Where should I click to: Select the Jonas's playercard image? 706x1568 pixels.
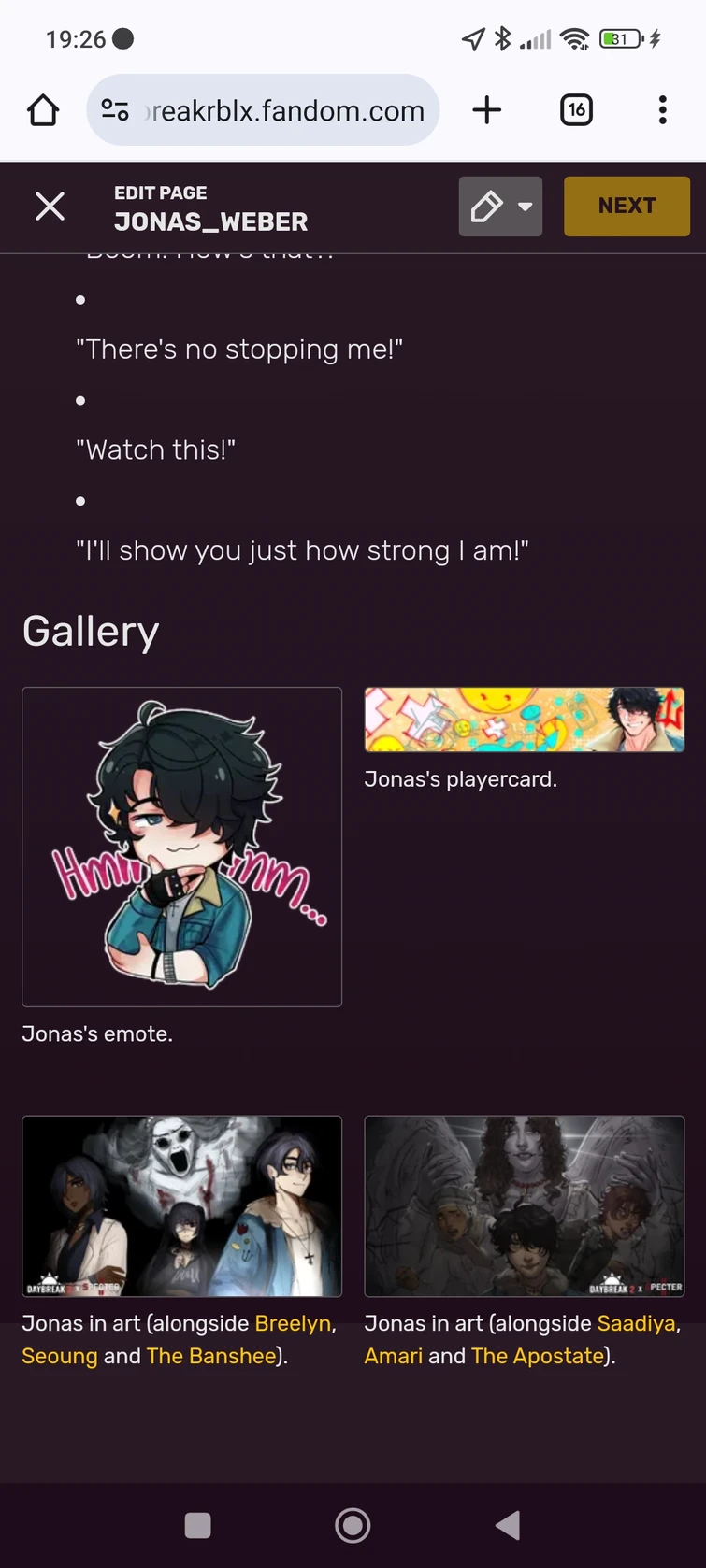tap(524, 720)
